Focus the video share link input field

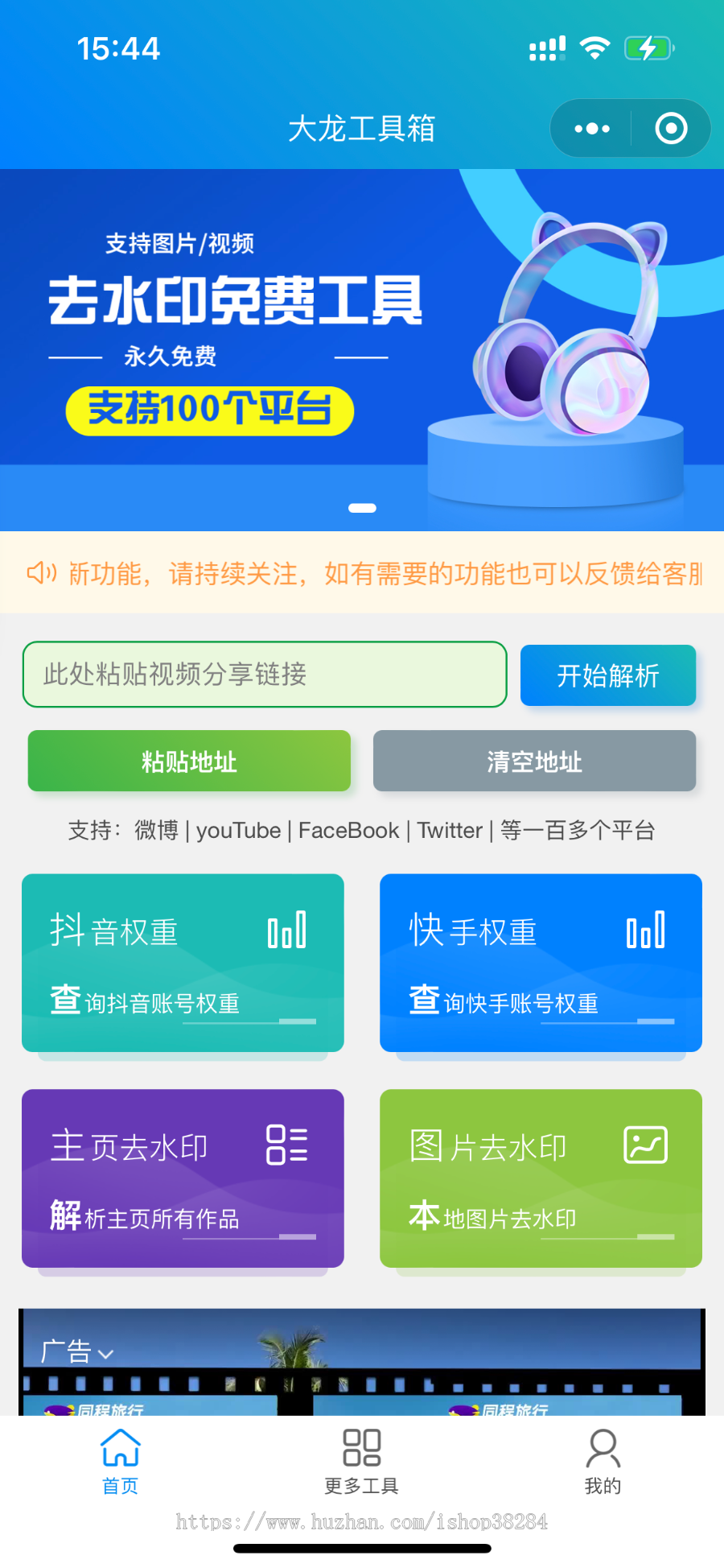click(265, 675)
